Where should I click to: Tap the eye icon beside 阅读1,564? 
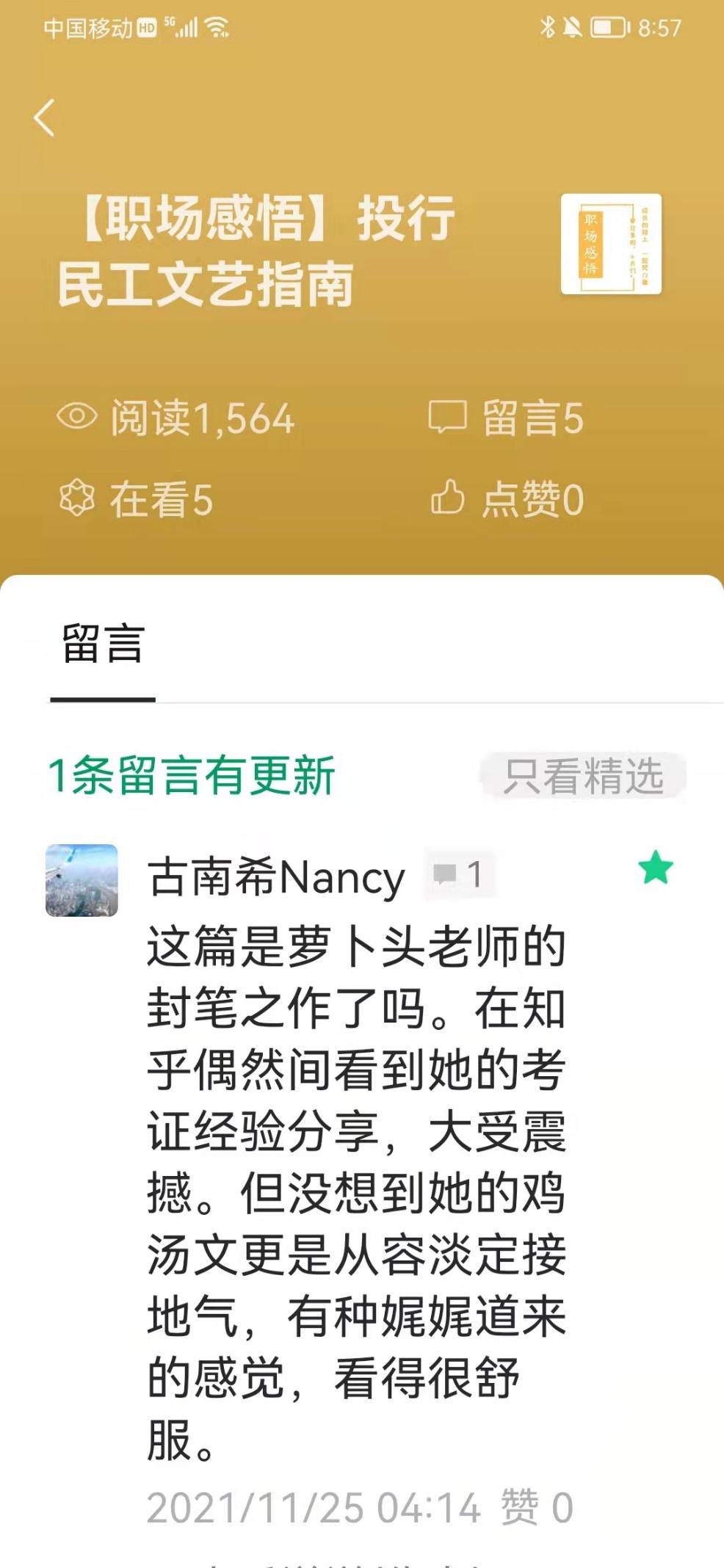pos(76,417)
